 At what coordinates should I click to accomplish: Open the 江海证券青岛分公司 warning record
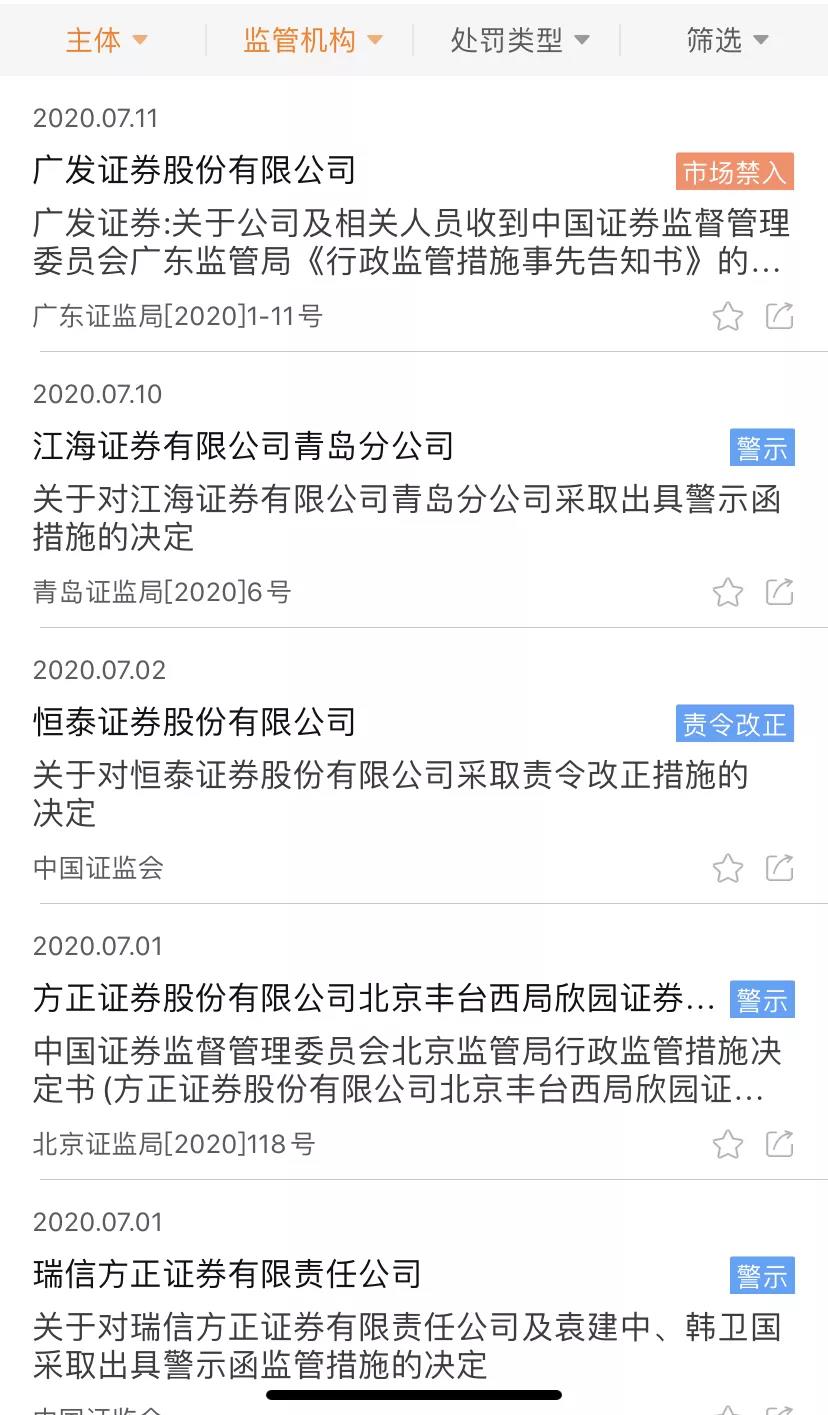[x=244, y=446]
